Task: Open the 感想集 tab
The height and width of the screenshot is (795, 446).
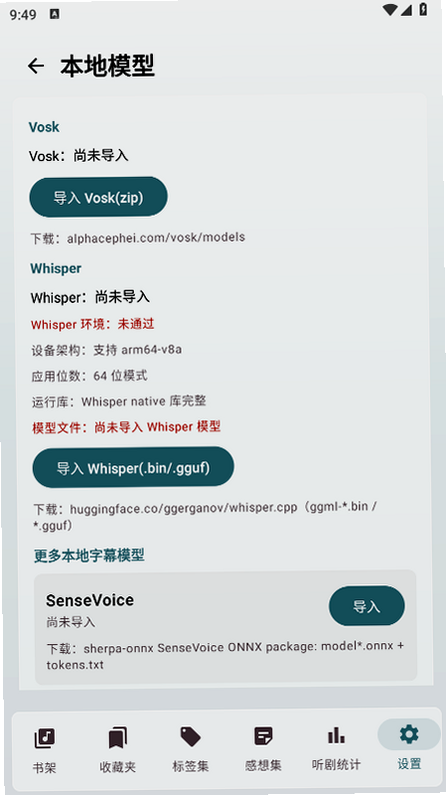Action: (263, 749)
